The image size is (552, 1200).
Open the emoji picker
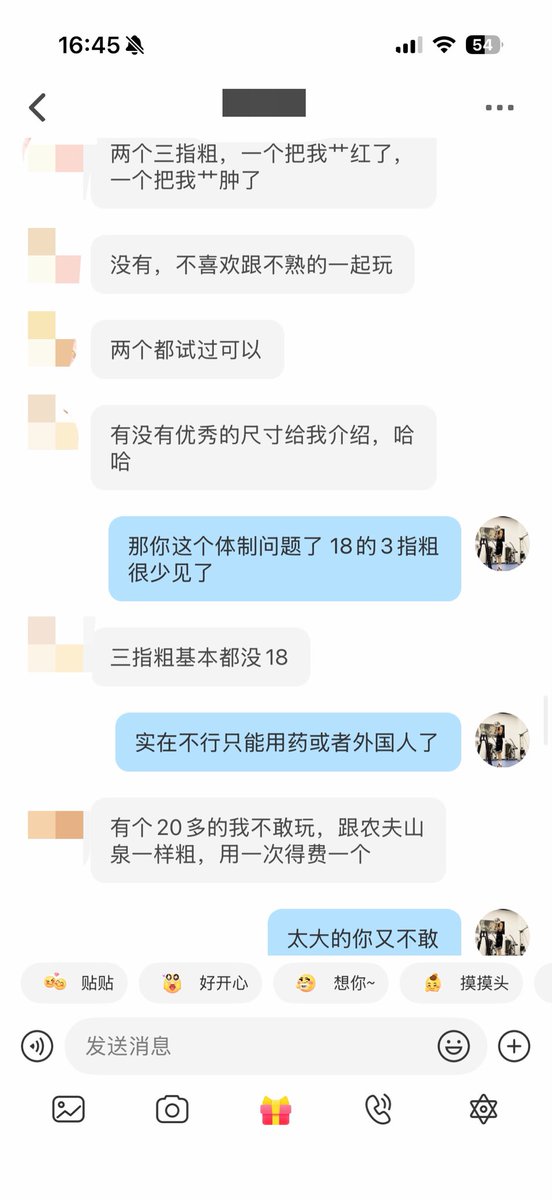click(x=453, y=1046)
